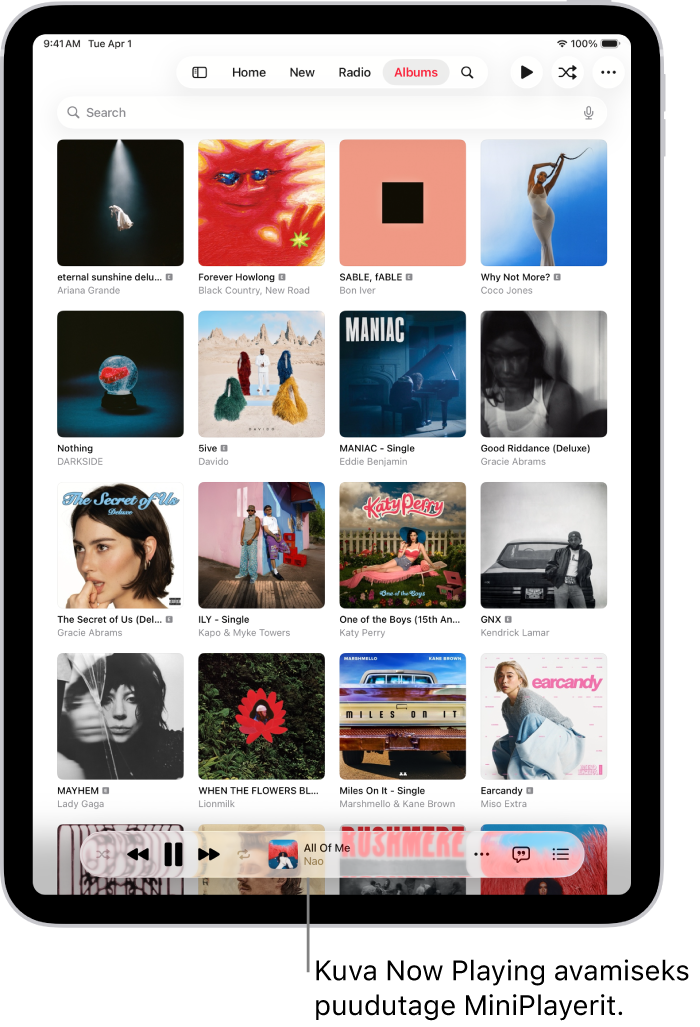Screen dimensions: 700x1027
Task: Toggle the sidebar button
Action: pyautogui.click(x=199, y=72)
